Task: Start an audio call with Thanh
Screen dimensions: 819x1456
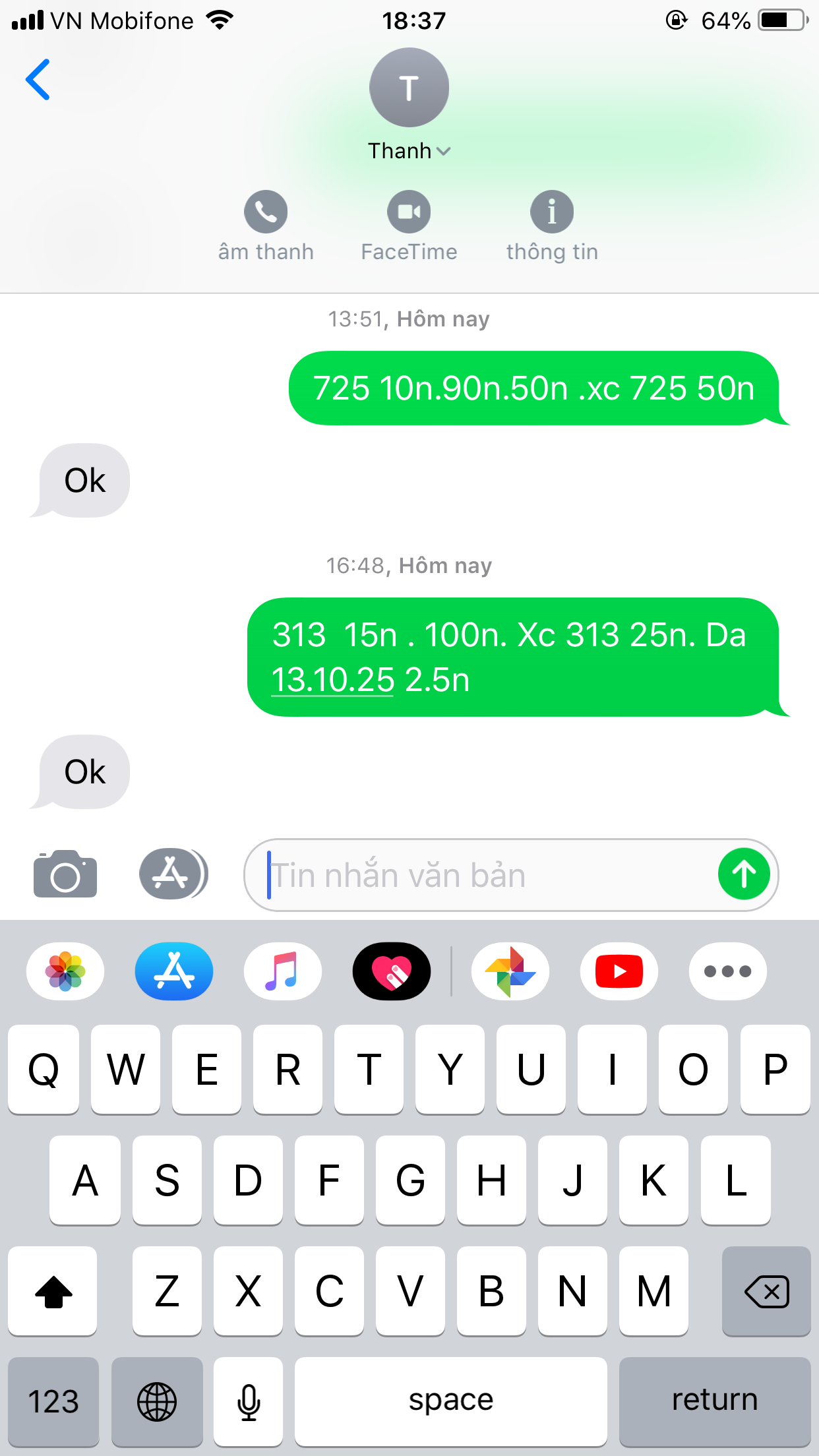Action: [x=266, y=212]
